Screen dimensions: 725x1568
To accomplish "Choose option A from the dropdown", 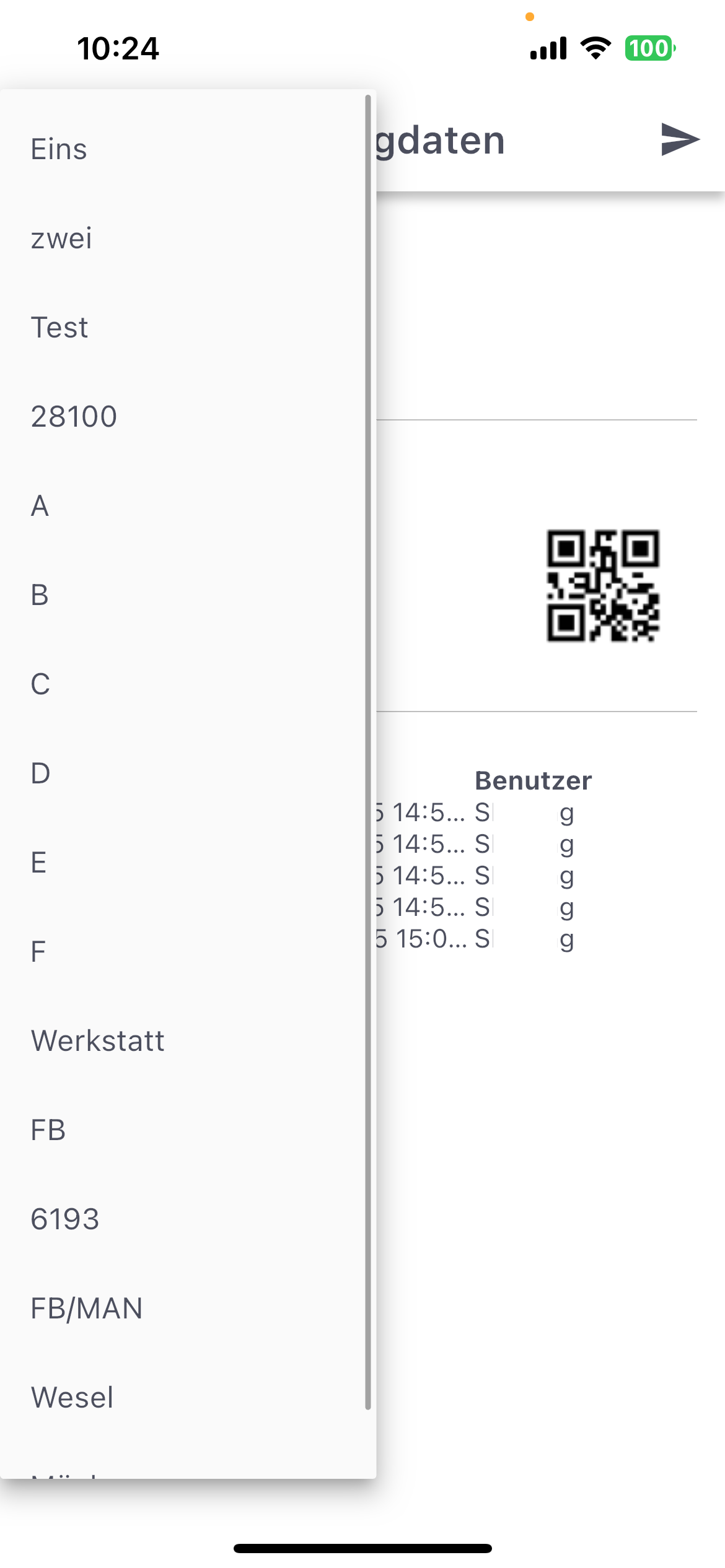I will click(x=183, y=506).
